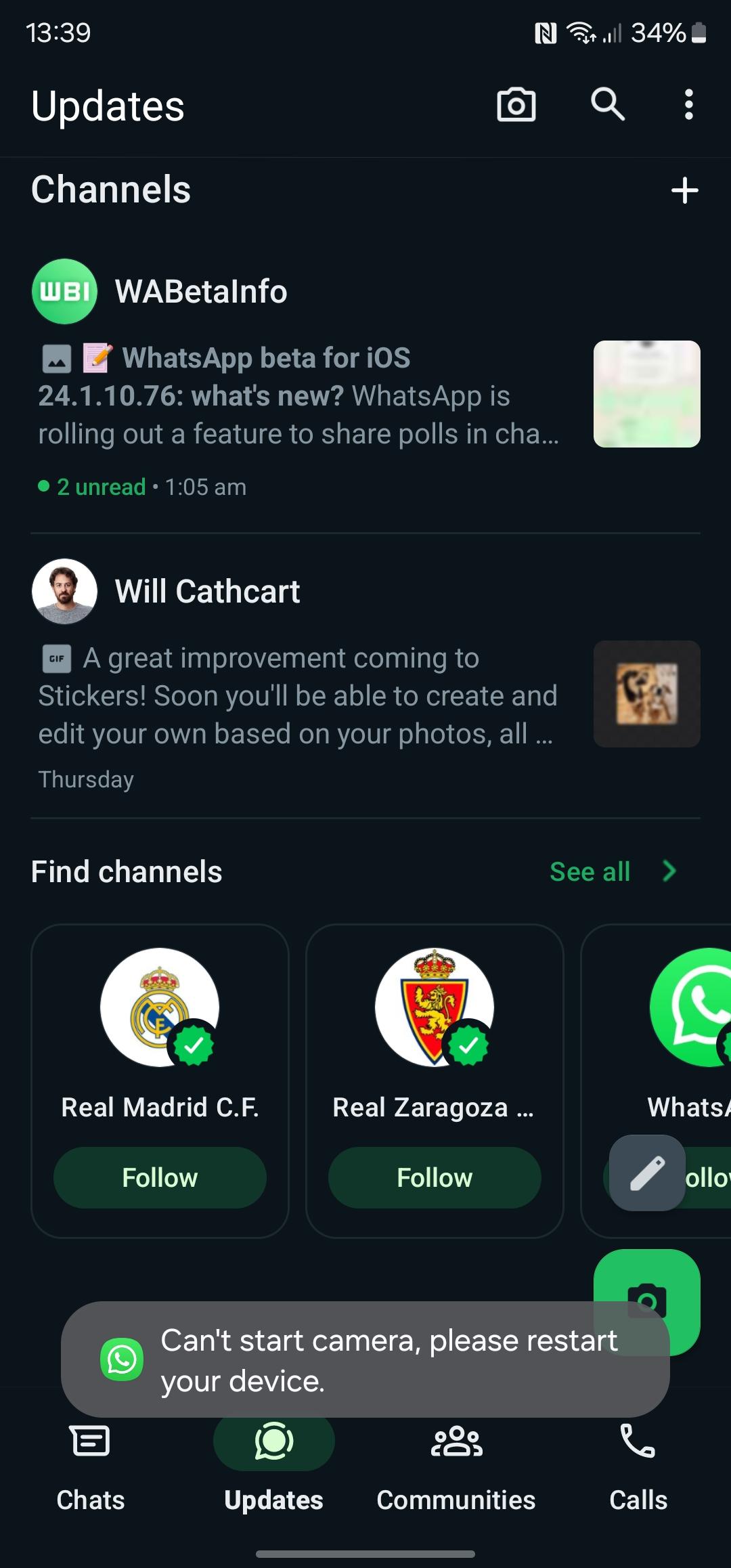Viewport: 731px width, 1568px height.
Task: Follow the Real Zaragoza channel
Action: [x=434, y=1177]
